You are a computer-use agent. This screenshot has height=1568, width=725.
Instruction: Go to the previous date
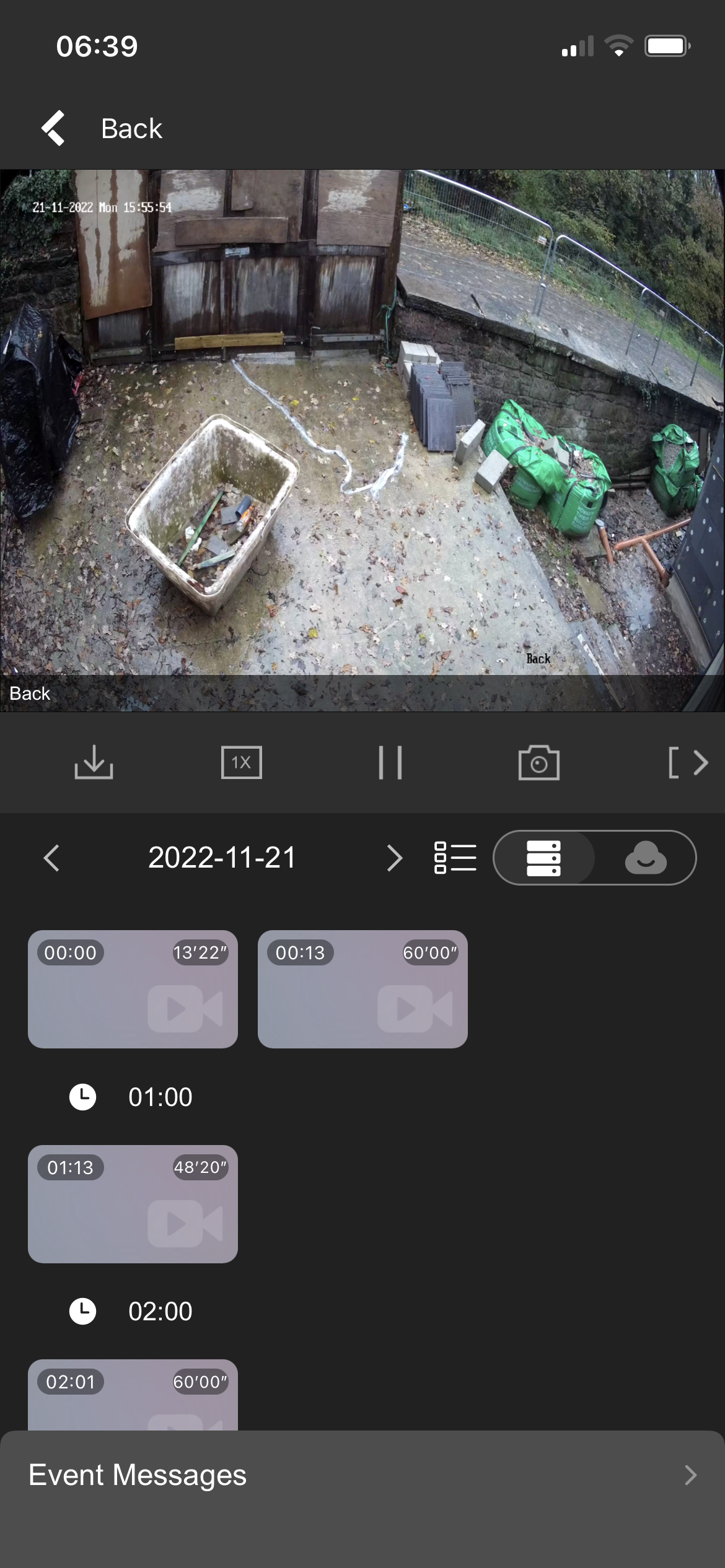pos(52,858)
